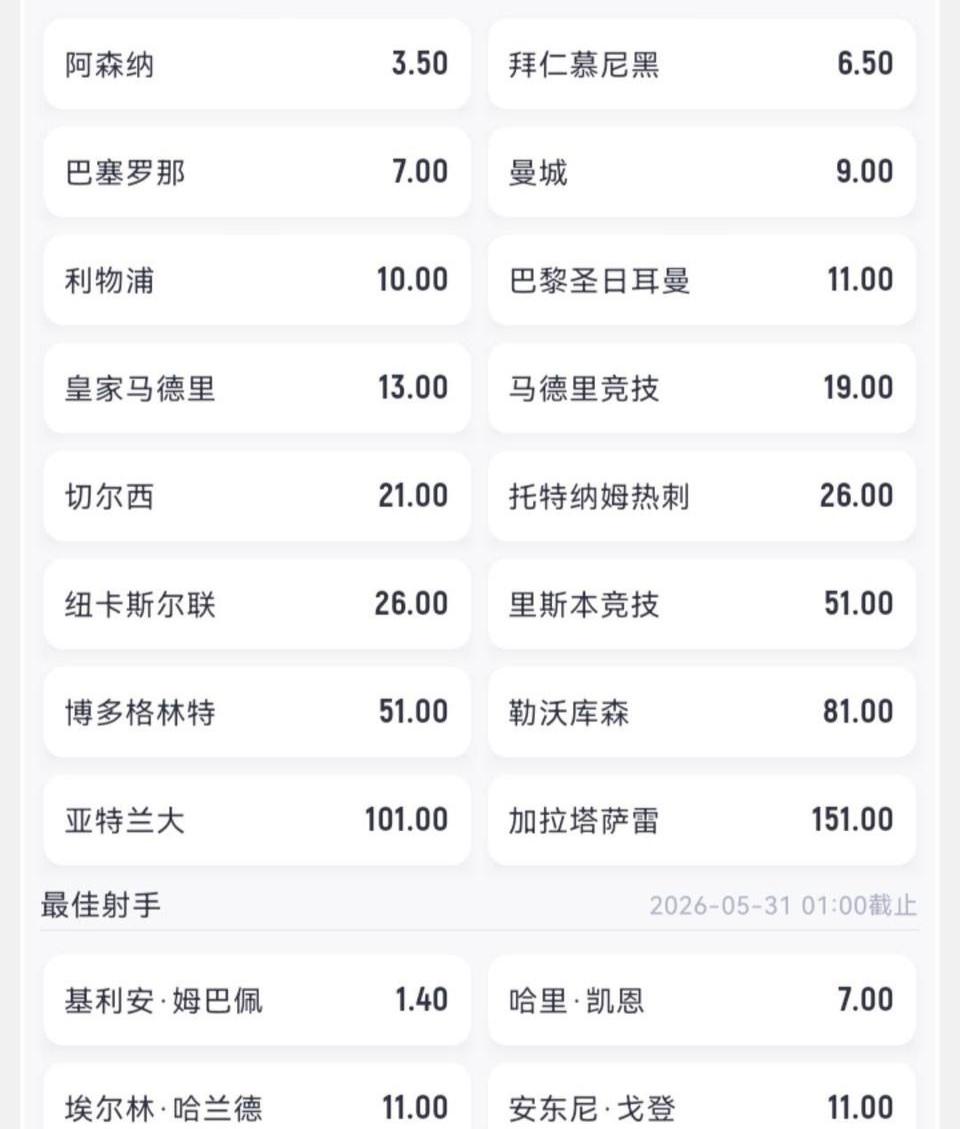The width and height of the screenshot is (960, 1129).
Task: Select Bayer Leverkusen (勒沃库森) at 81.00
Action: coord(700,712)
